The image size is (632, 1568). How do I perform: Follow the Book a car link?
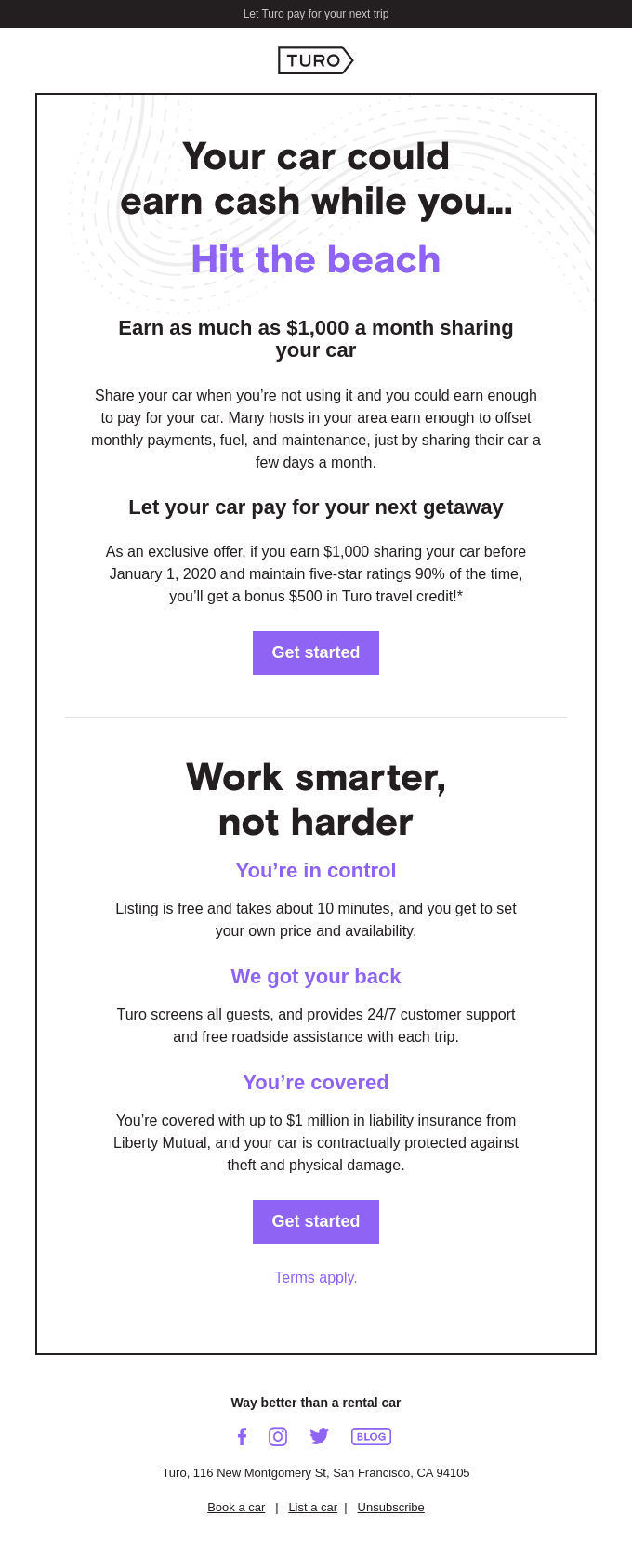(236, 1508)
